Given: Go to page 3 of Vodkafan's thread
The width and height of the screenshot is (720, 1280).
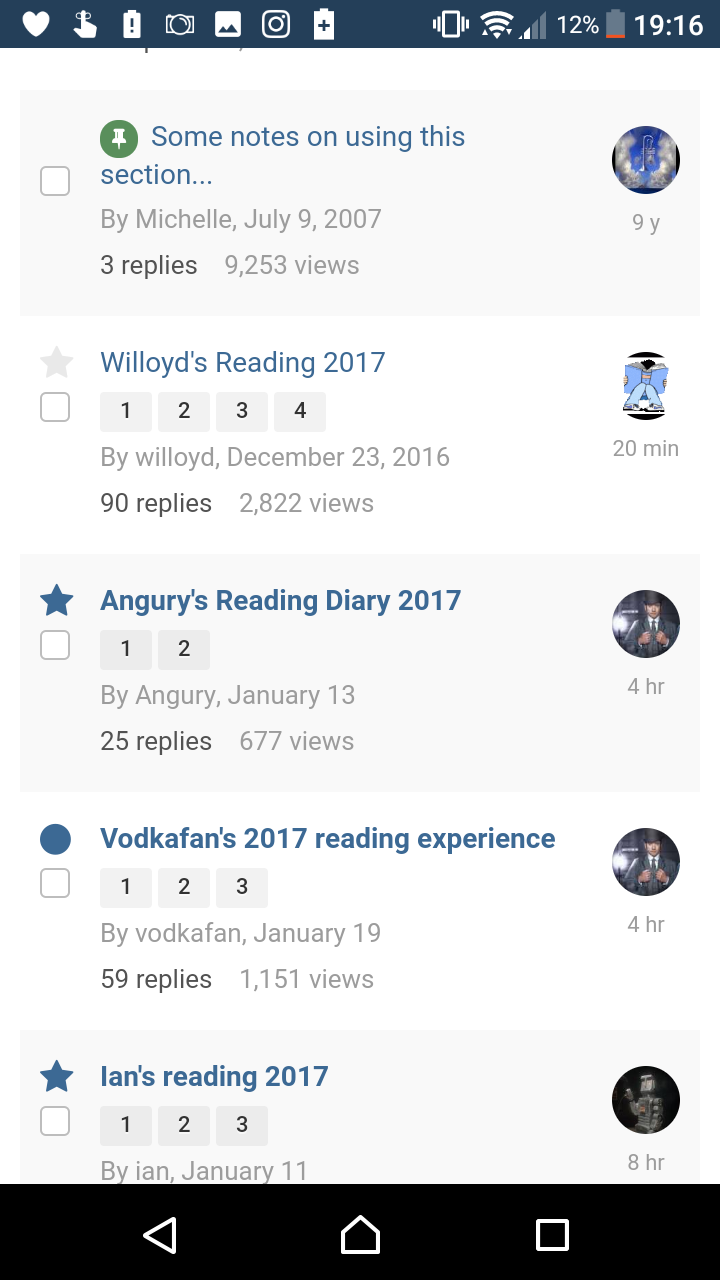Looking at the screenshot, I should [242, 887].
